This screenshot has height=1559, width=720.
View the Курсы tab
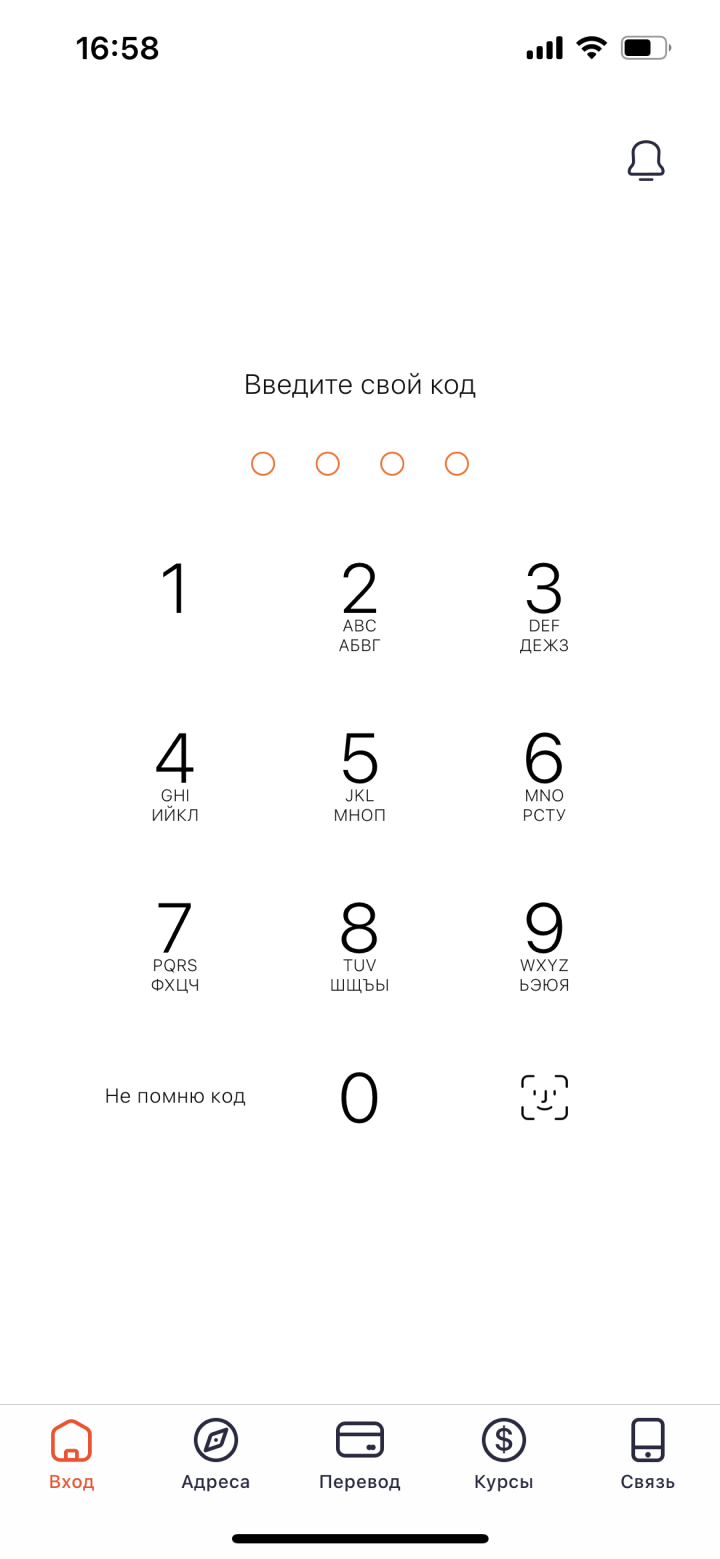(504, 1455)
